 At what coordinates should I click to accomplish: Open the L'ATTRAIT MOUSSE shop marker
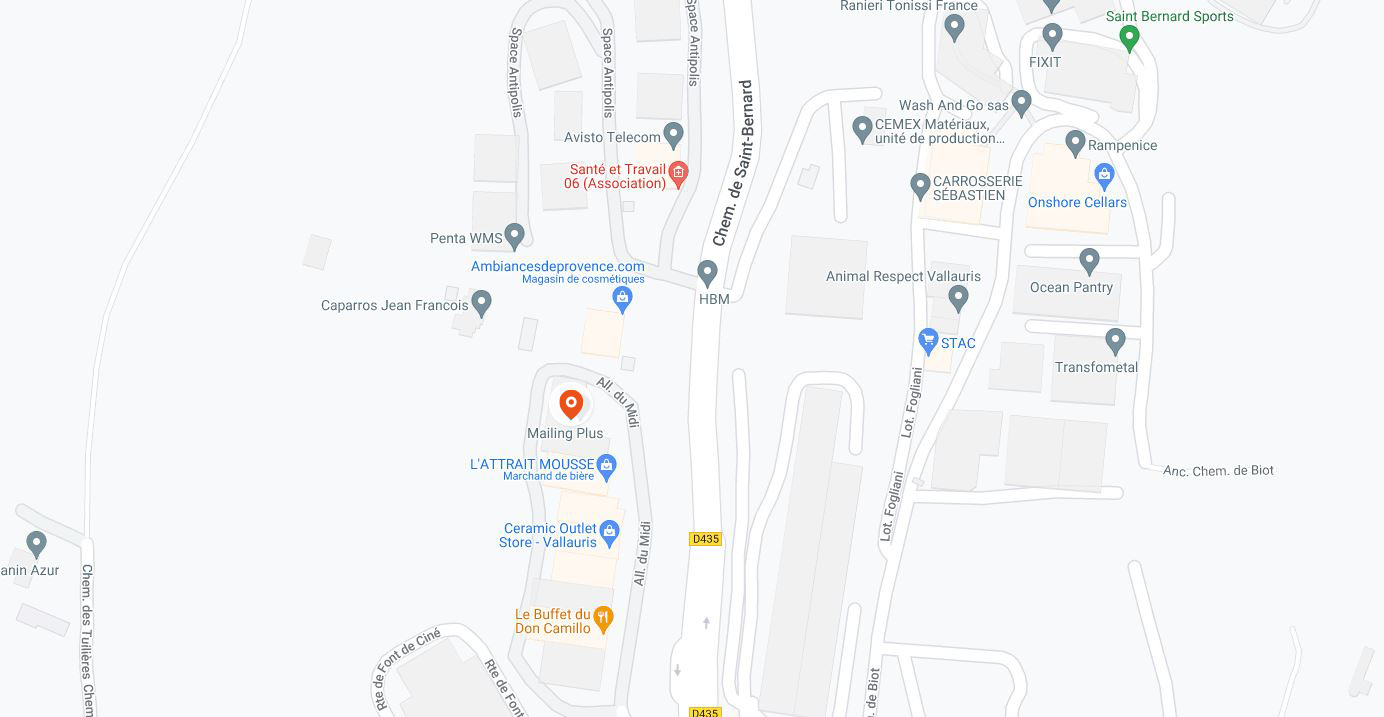coord(607,465)
